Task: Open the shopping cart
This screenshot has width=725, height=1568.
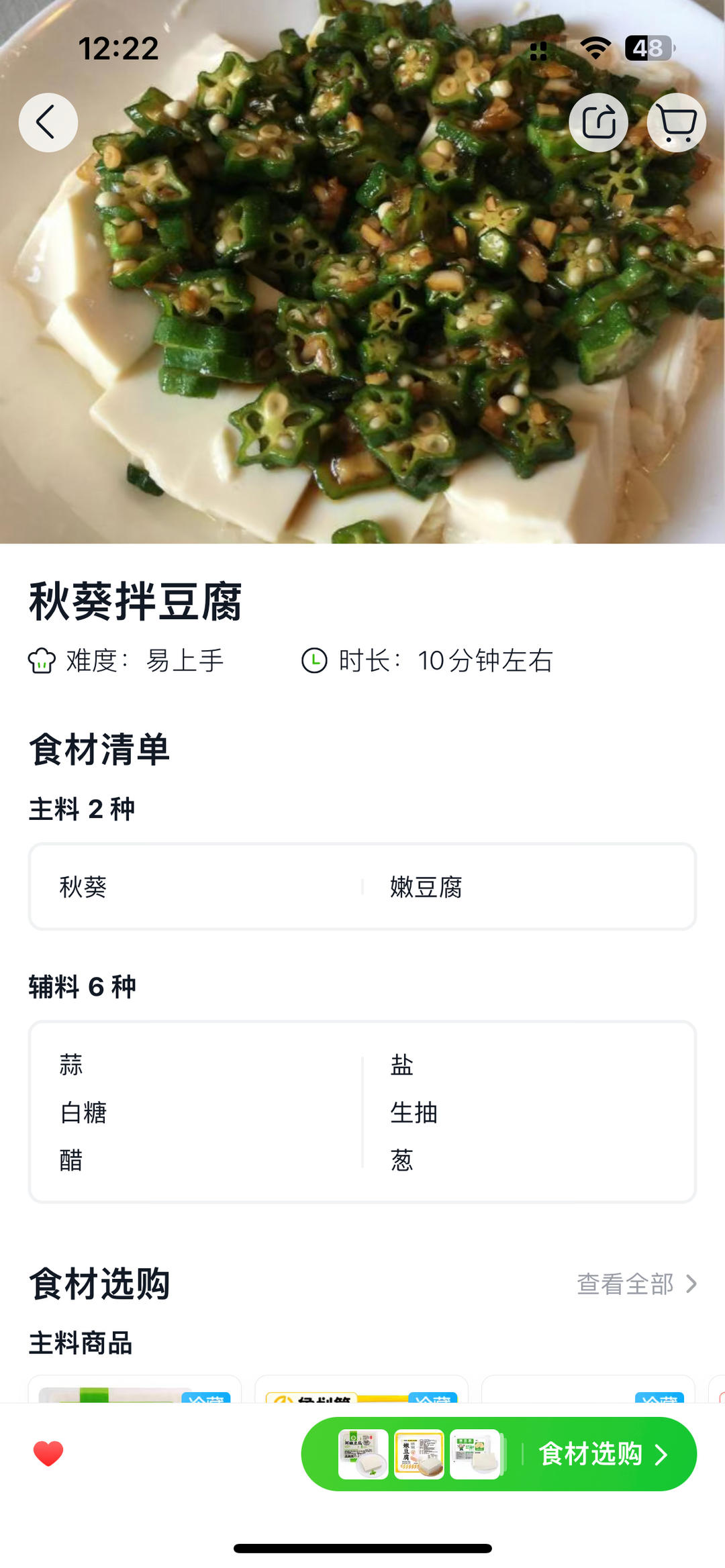Action: pos(676,123)
